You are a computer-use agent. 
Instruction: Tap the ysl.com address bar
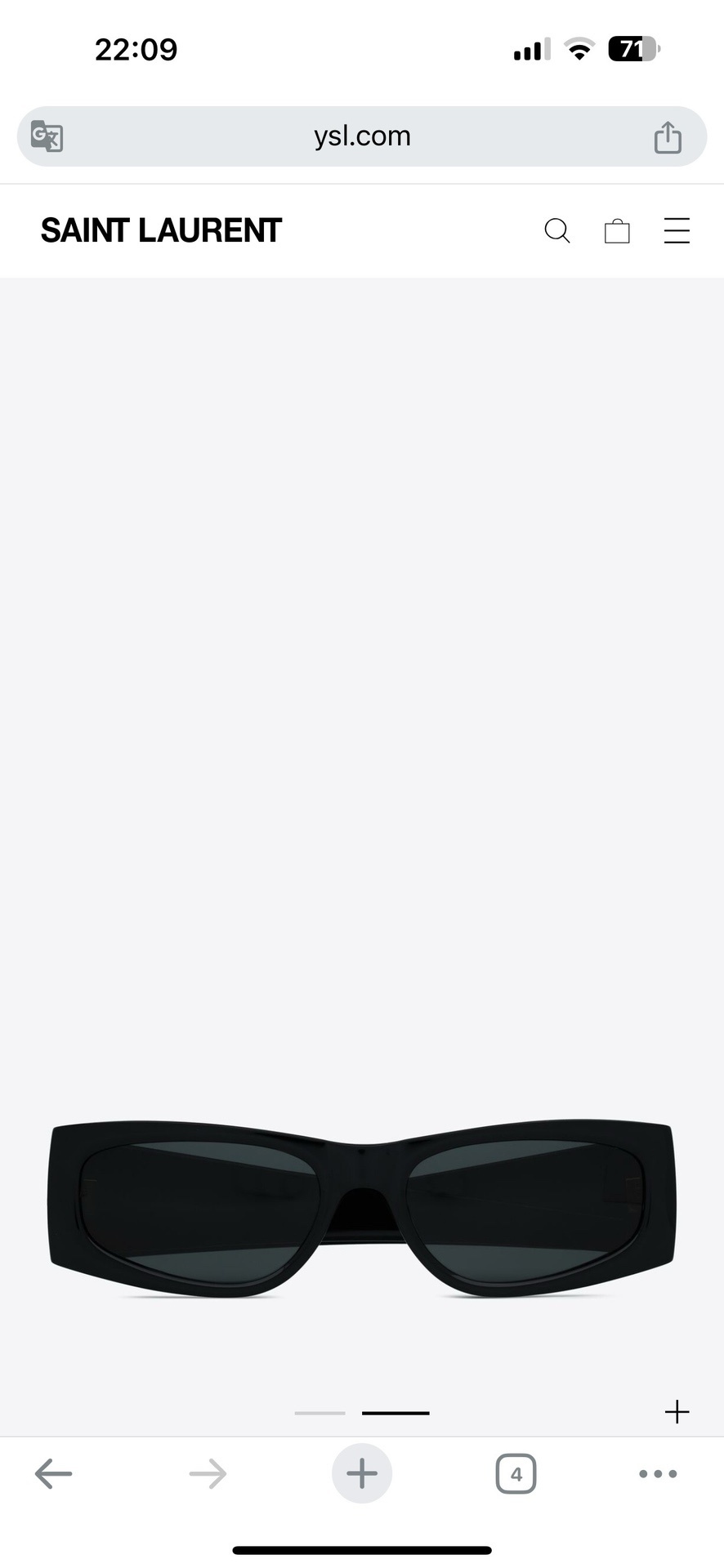pos(362,136)
